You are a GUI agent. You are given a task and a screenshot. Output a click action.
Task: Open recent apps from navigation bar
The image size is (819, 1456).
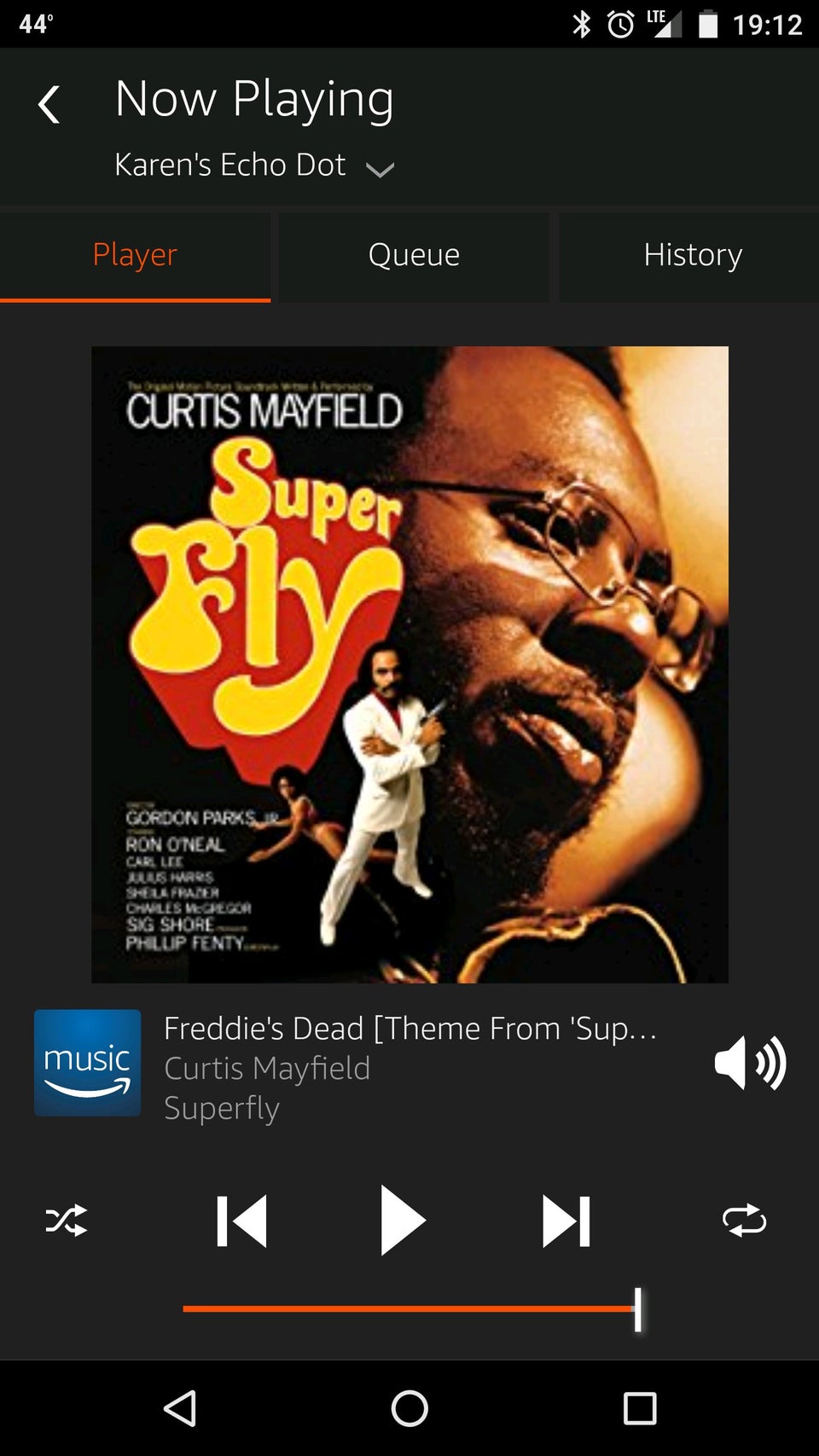[640, 1408]
